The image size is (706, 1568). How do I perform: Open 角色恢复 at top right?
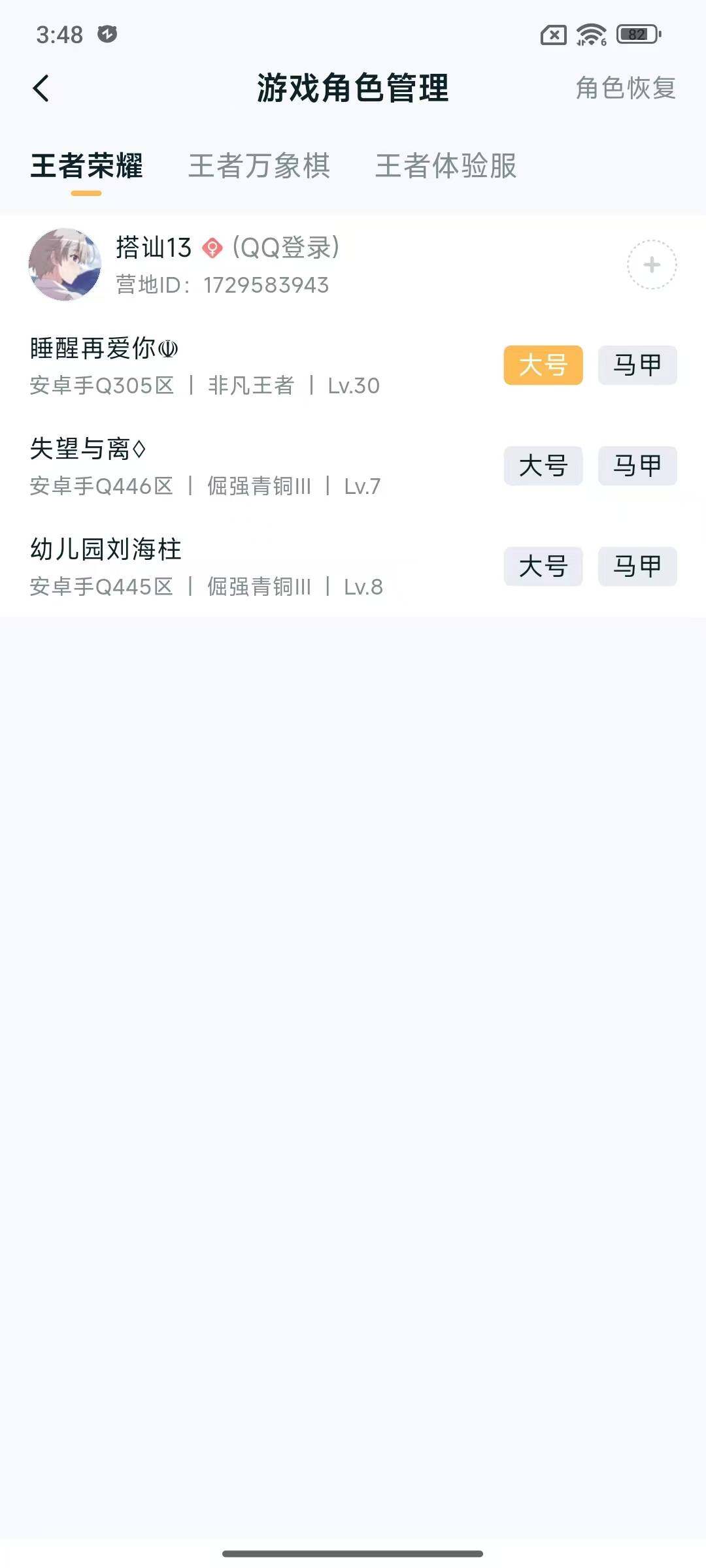(x=626, y=88)
